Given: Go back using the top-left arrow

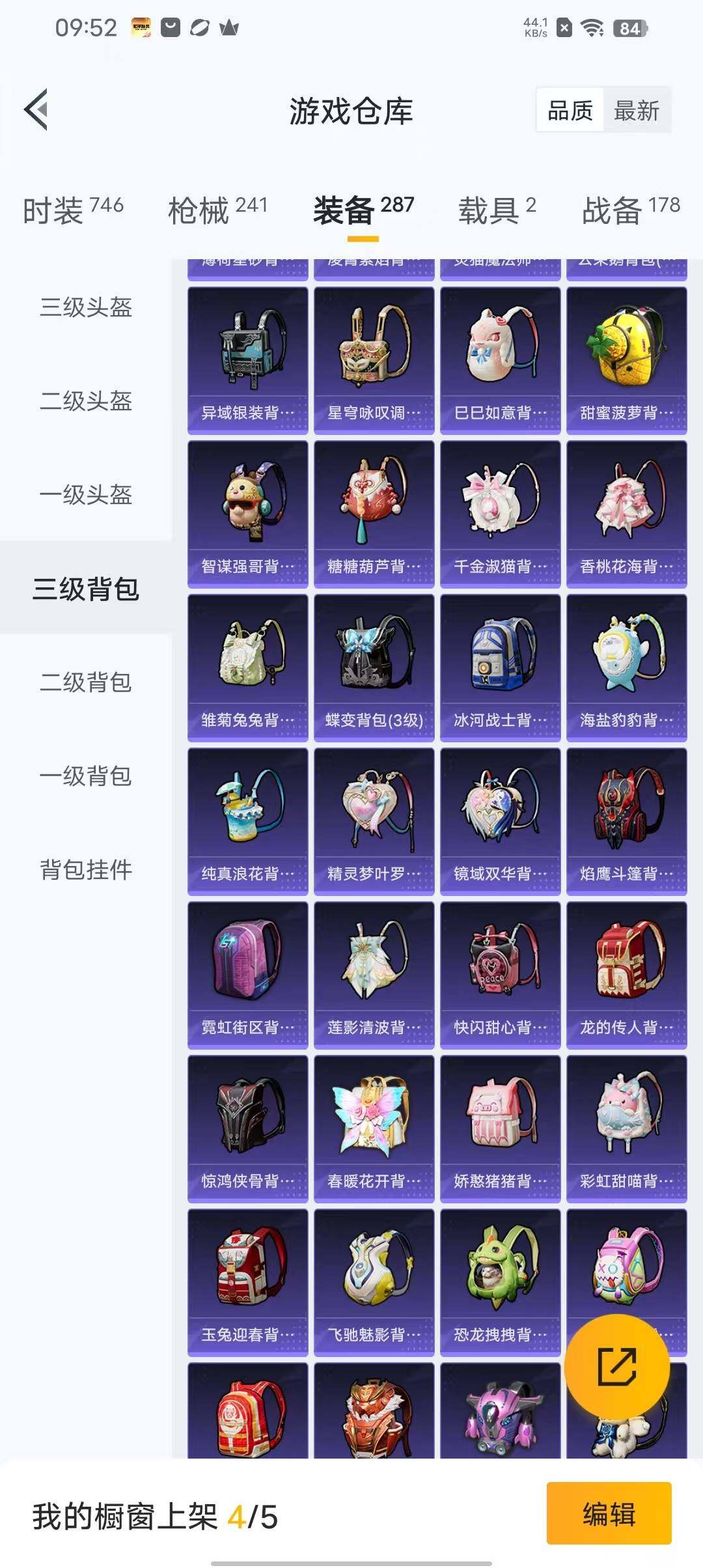Looking at the screenshot, I should (36, 109).
